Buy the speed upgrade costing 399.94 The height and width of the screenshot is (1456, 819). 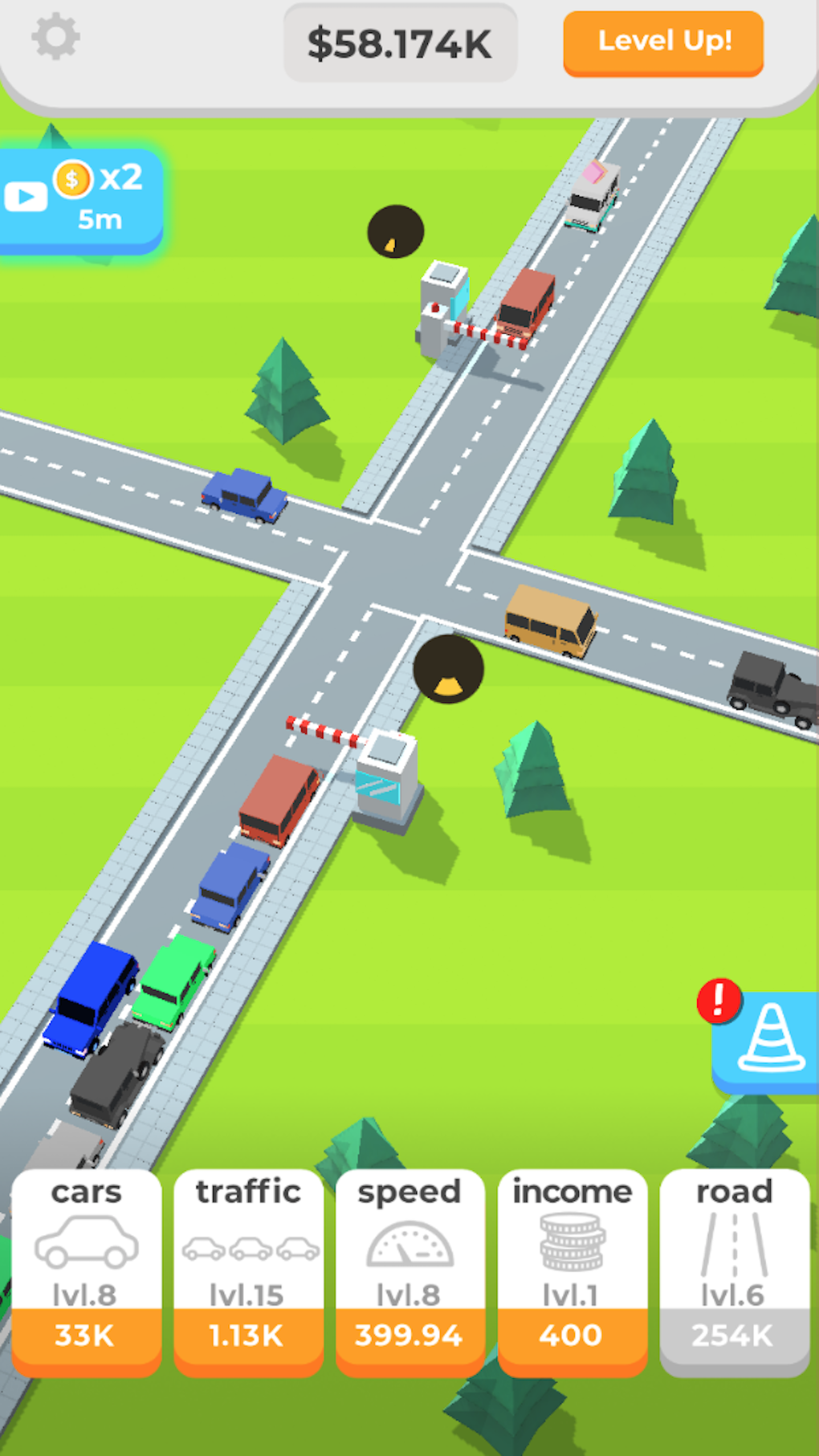coord(410,1335)
